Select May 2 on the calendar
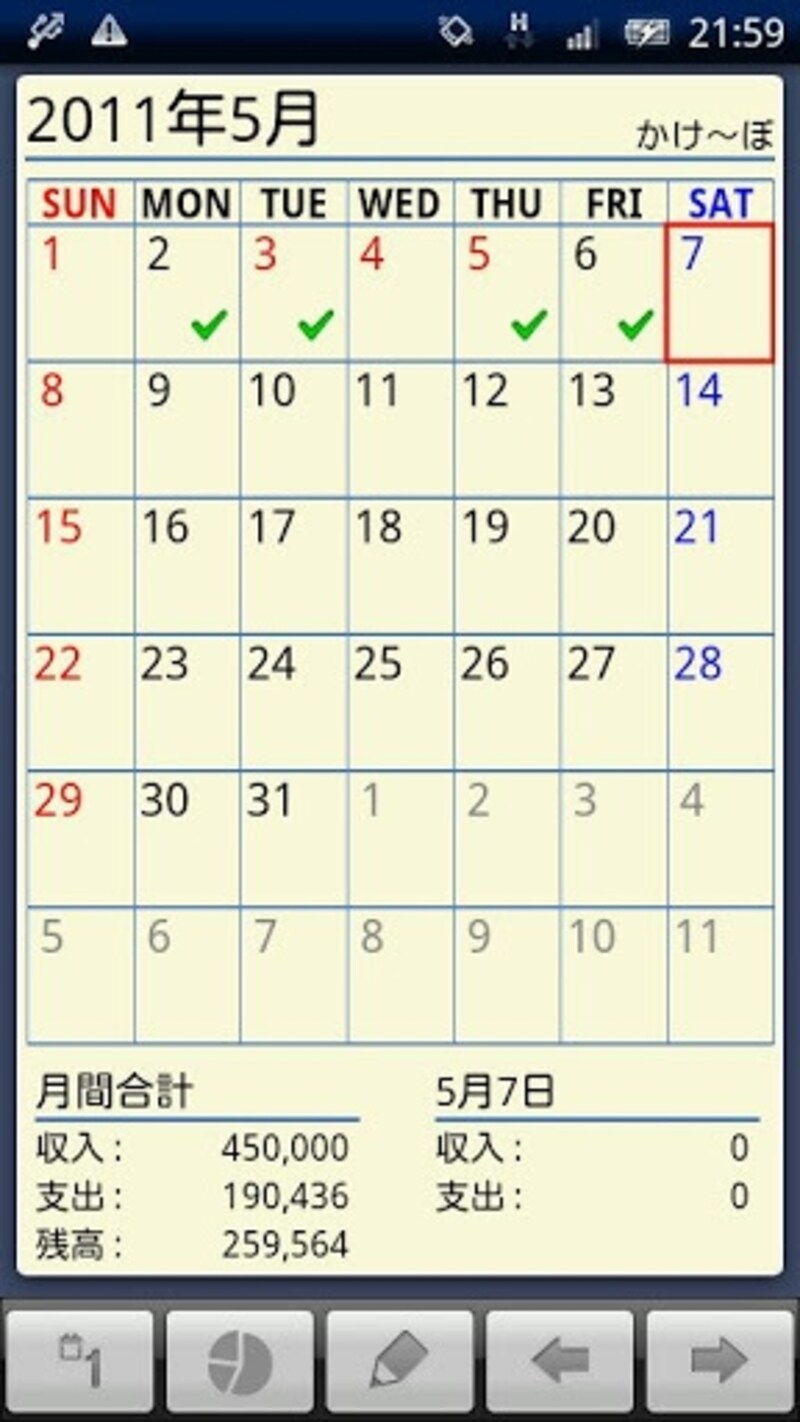The height and width of the screenshot is (1422, 800). 187,293
